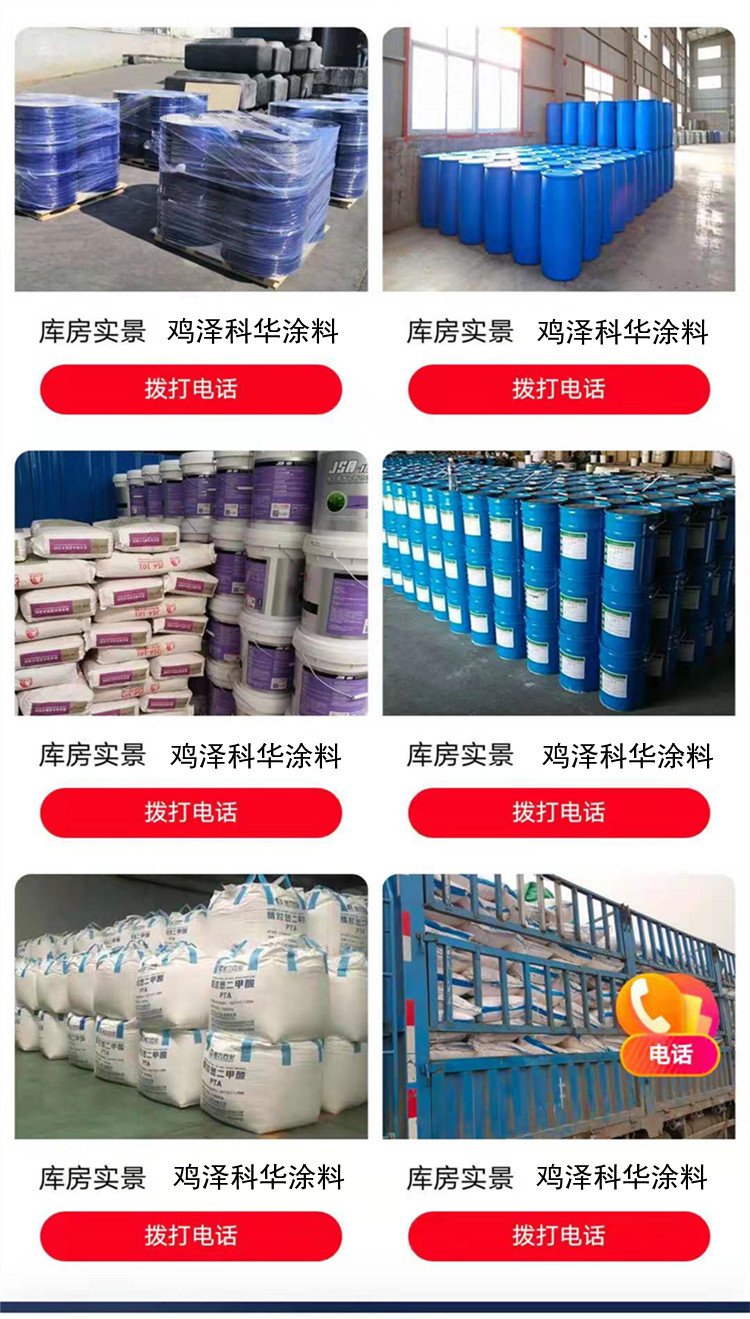Open the photo of shrink-wrapped blue drums on pallets
Viewport: 750px width, 1319px height.
coord(191,159)
